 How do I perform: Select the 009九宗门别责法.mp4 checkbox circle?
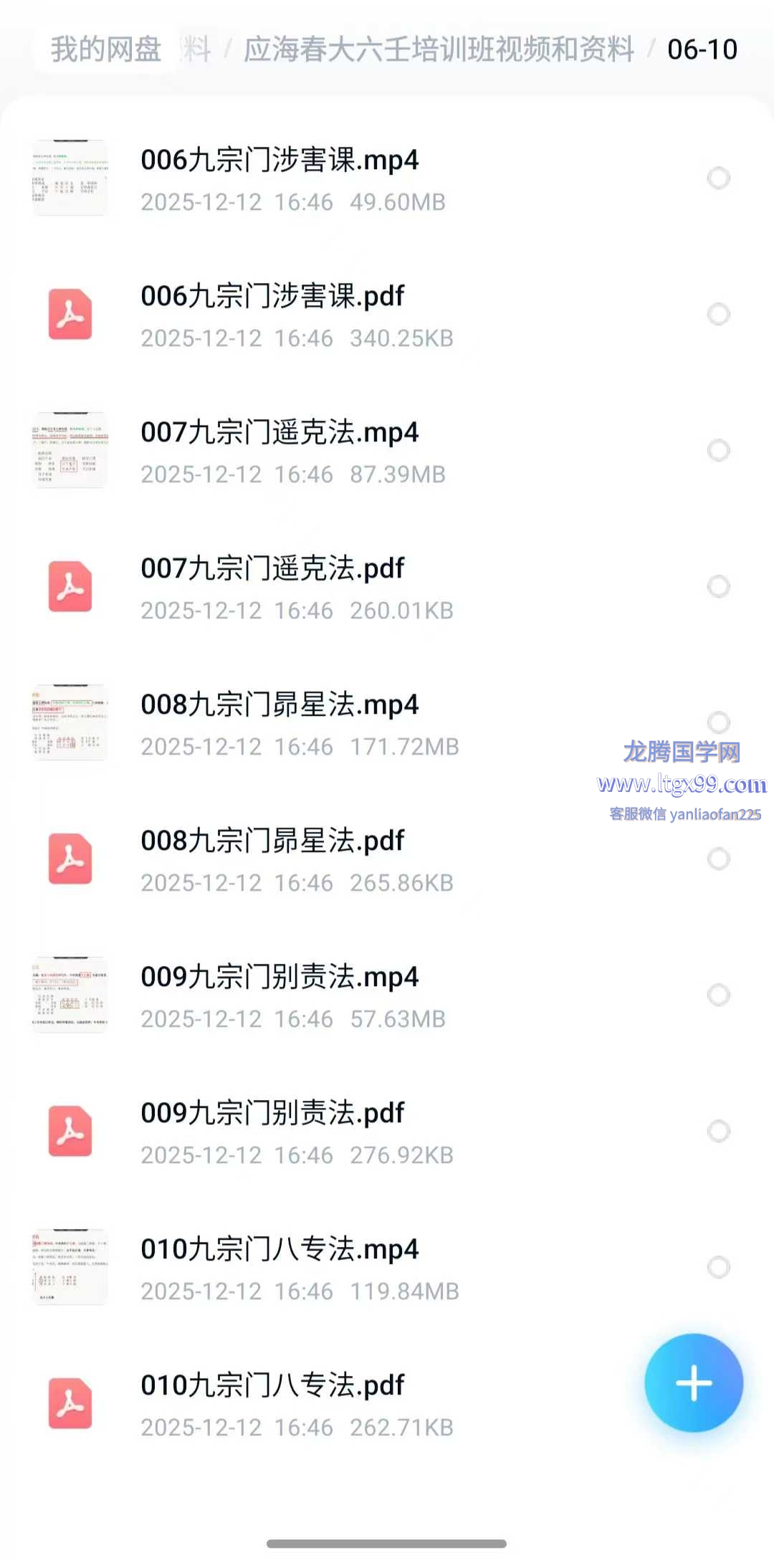click(x=718, y=995)
